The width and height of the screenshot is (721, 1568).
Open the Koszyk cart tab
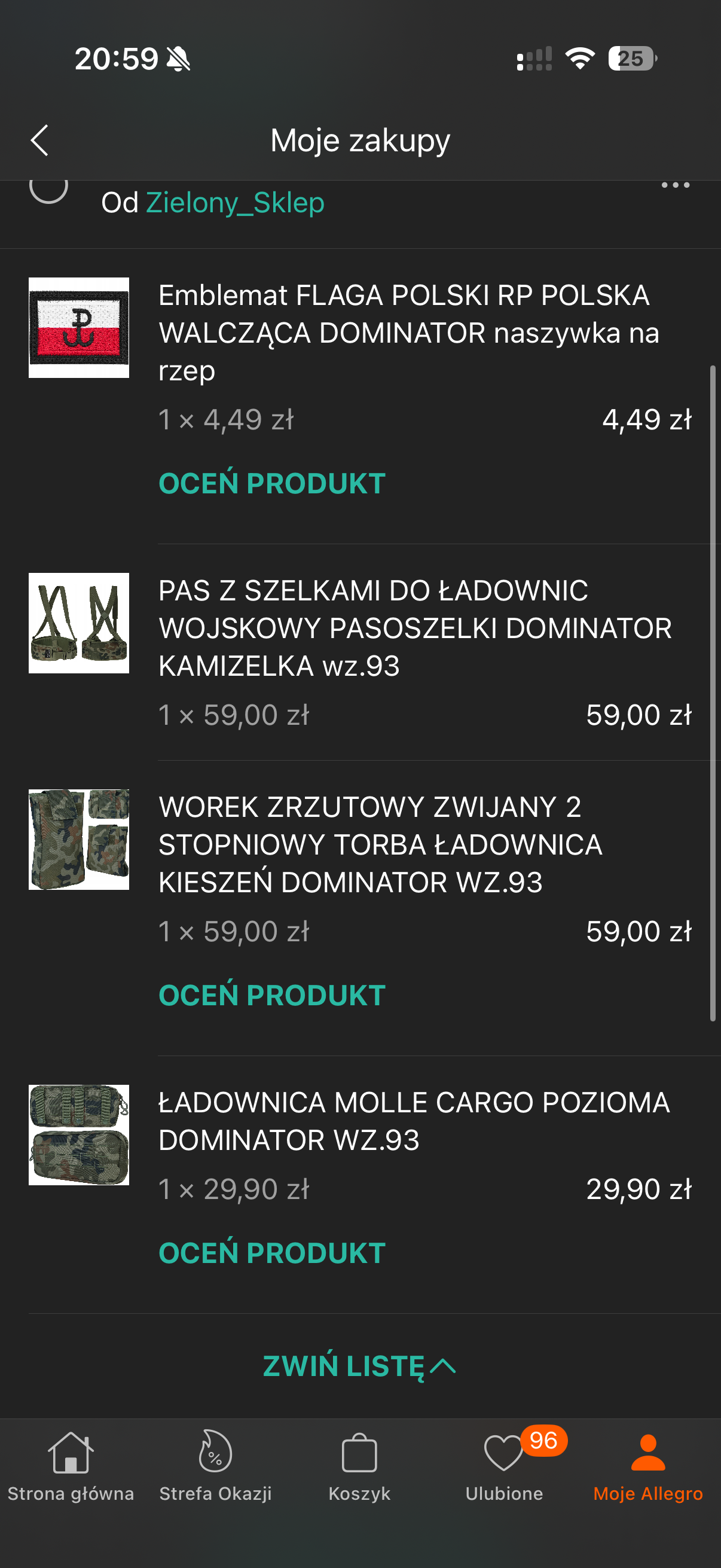359,1467
